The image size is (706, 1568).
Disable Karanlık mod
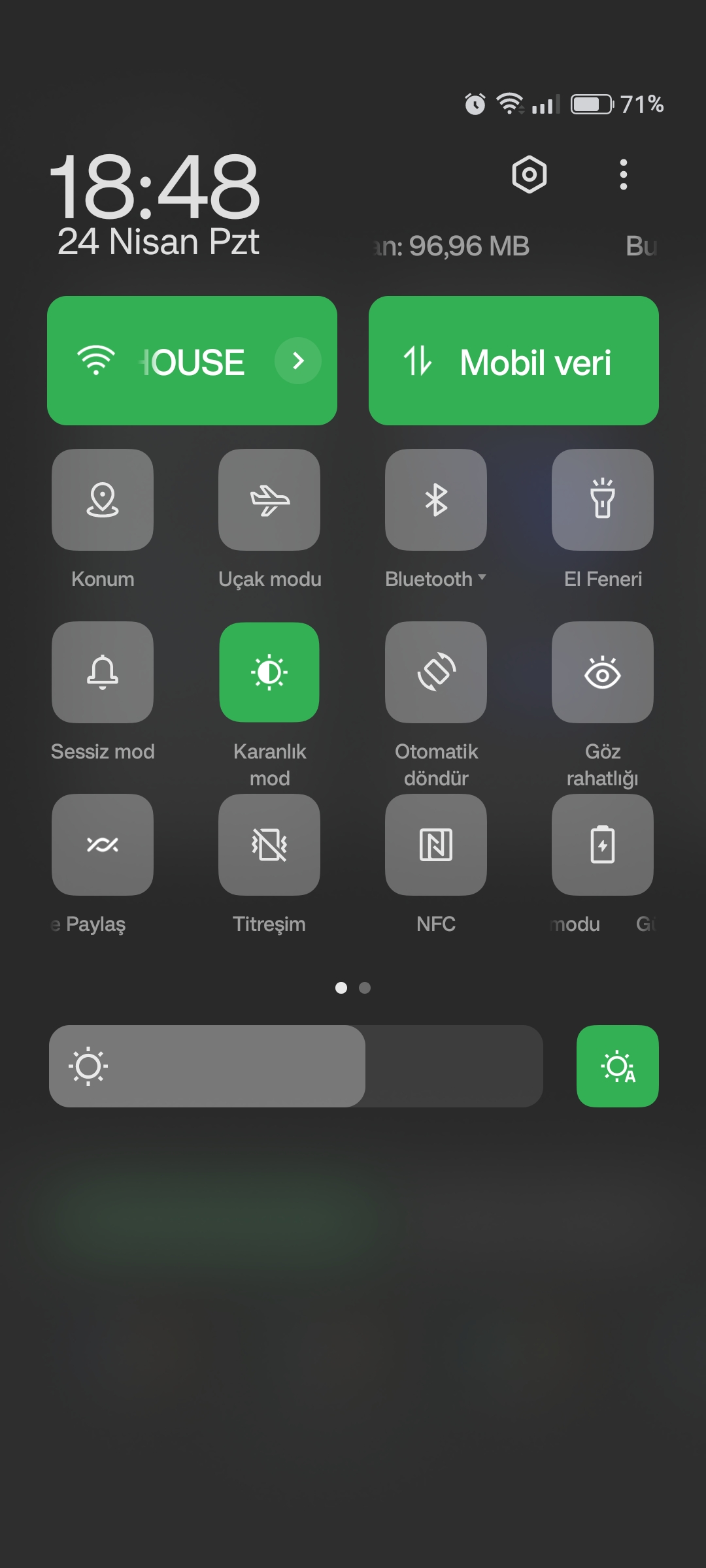269,672
